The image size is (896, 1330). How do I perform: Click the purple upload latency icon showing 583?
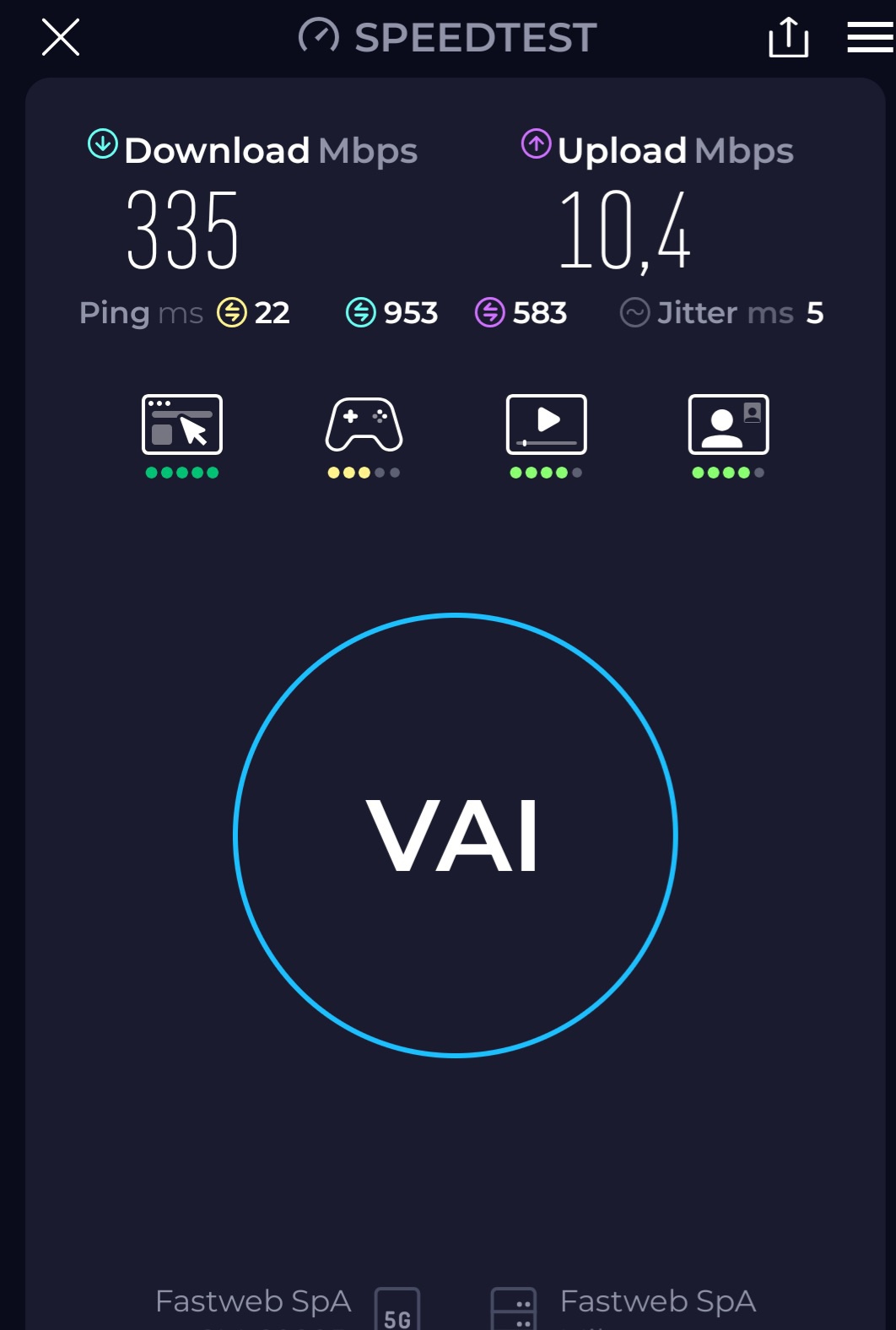point(490,313)
